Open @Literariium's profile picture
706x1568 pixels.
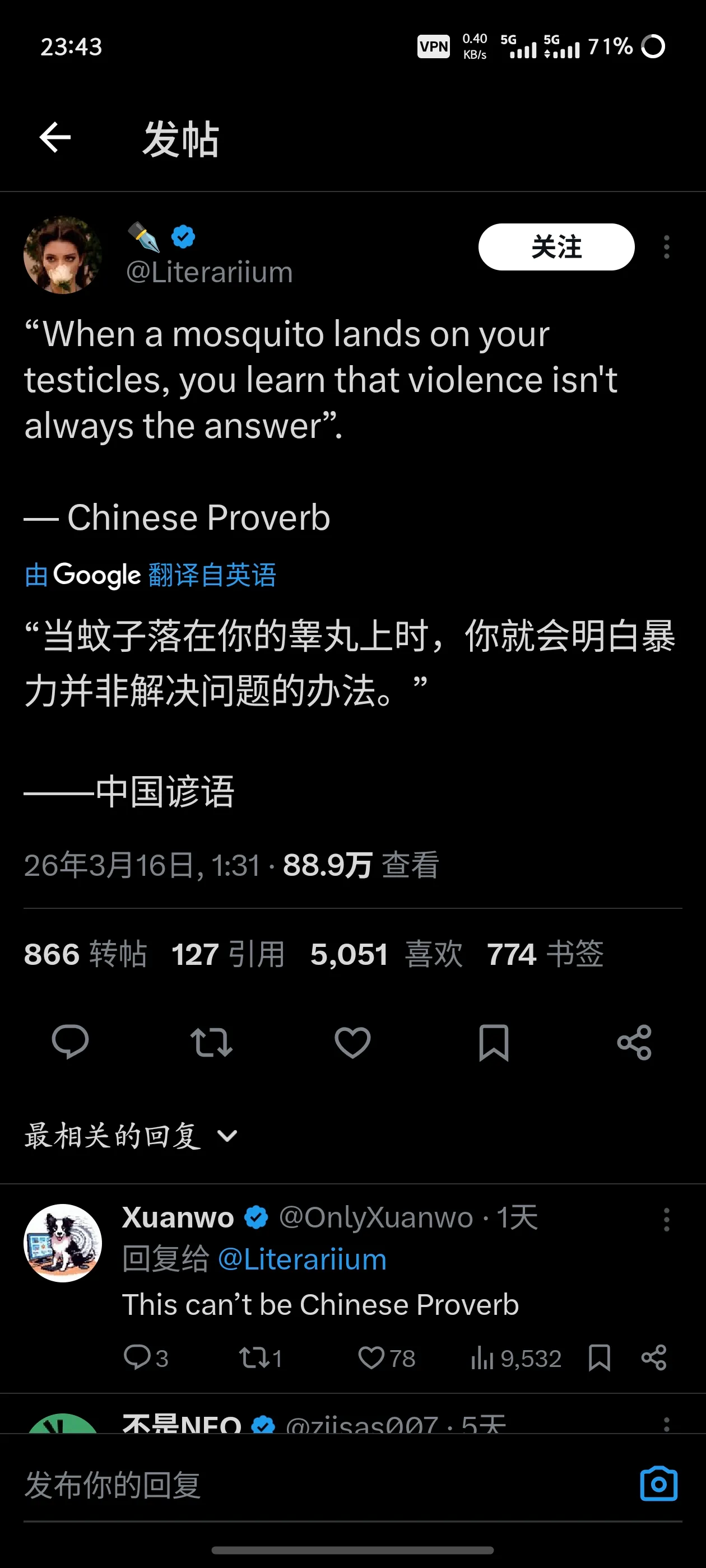(62, 255)
